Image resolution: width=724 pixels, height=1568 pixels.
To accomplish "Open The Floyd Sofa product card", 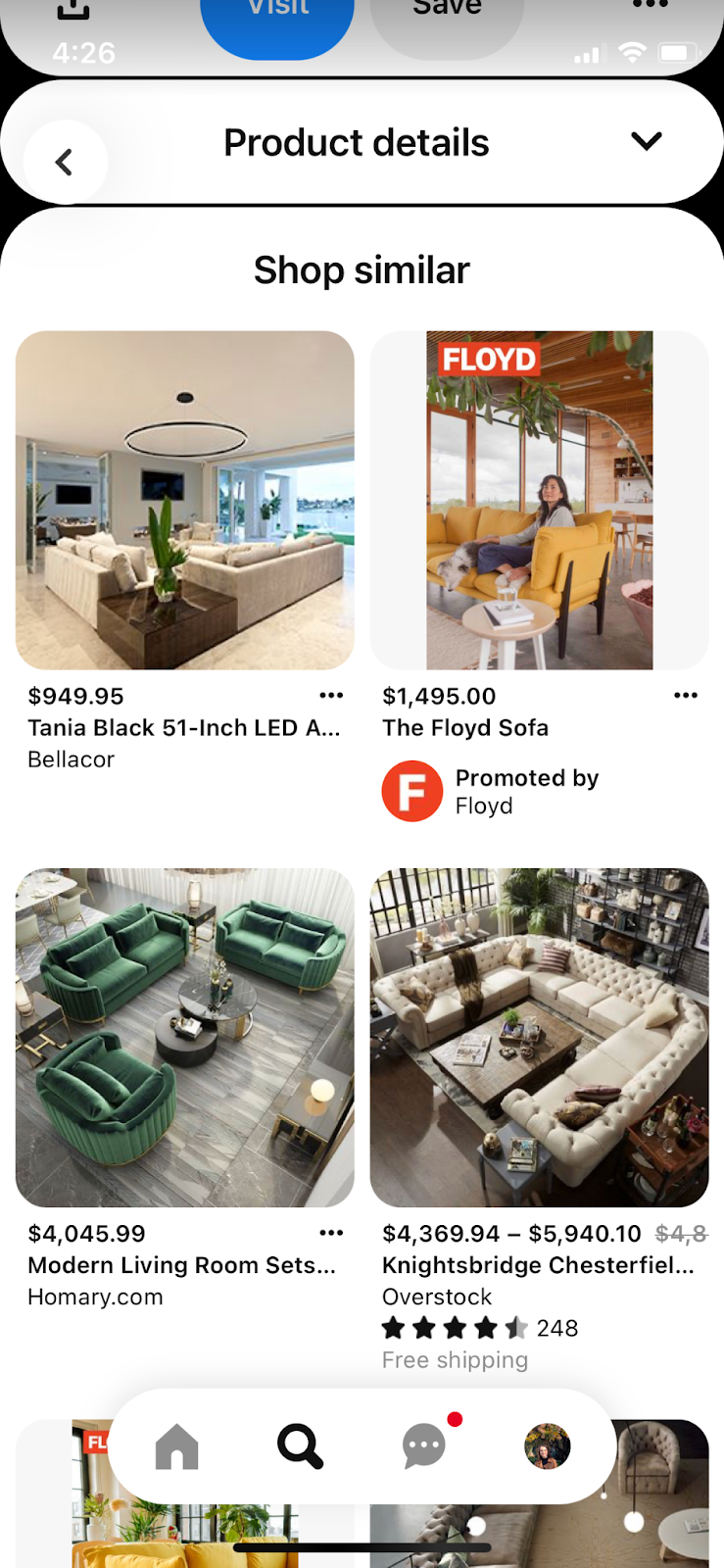I will (539, 500).
